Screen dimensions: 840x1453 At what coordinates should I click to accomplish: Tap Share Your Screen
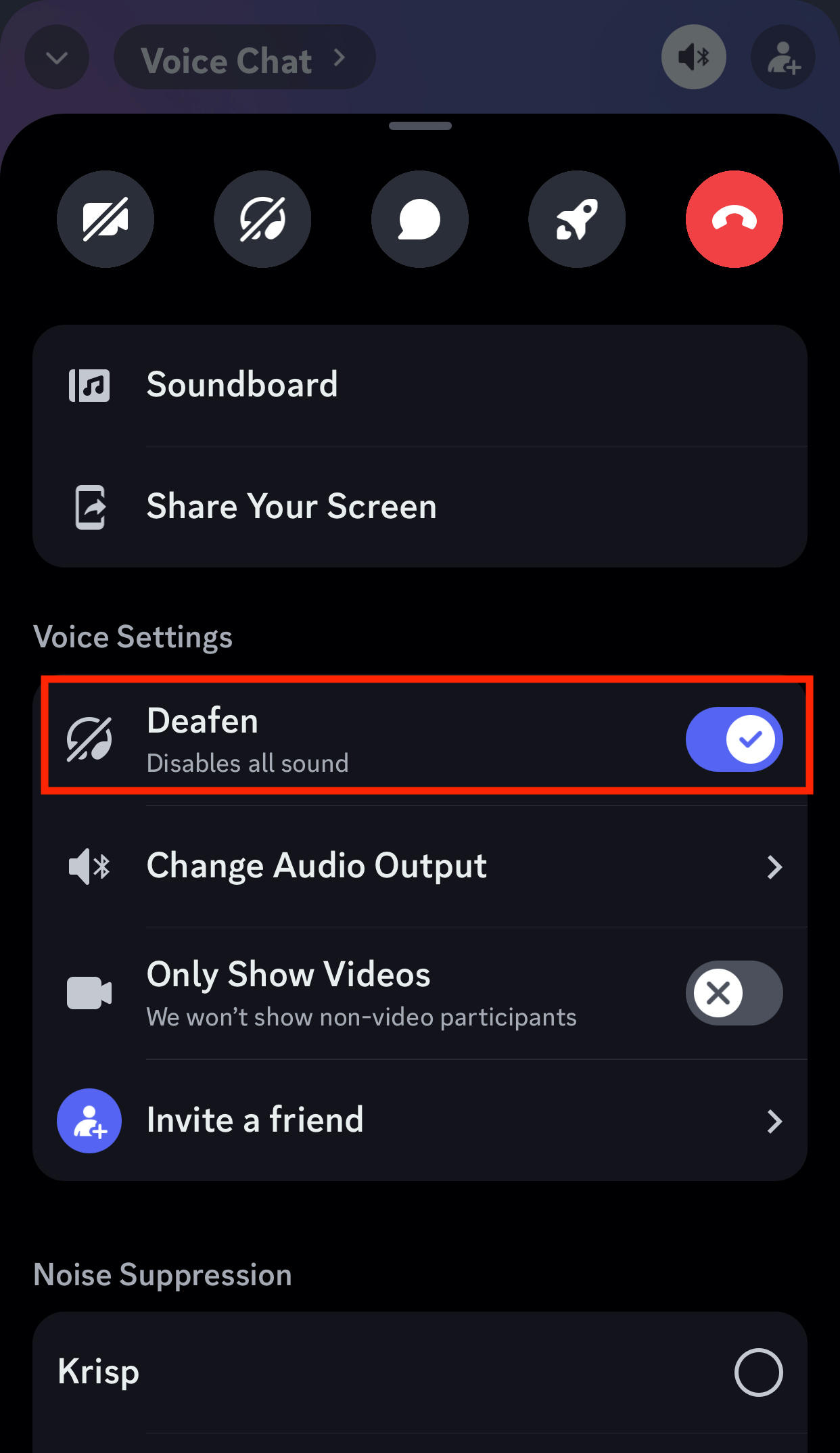pos(291,506)
